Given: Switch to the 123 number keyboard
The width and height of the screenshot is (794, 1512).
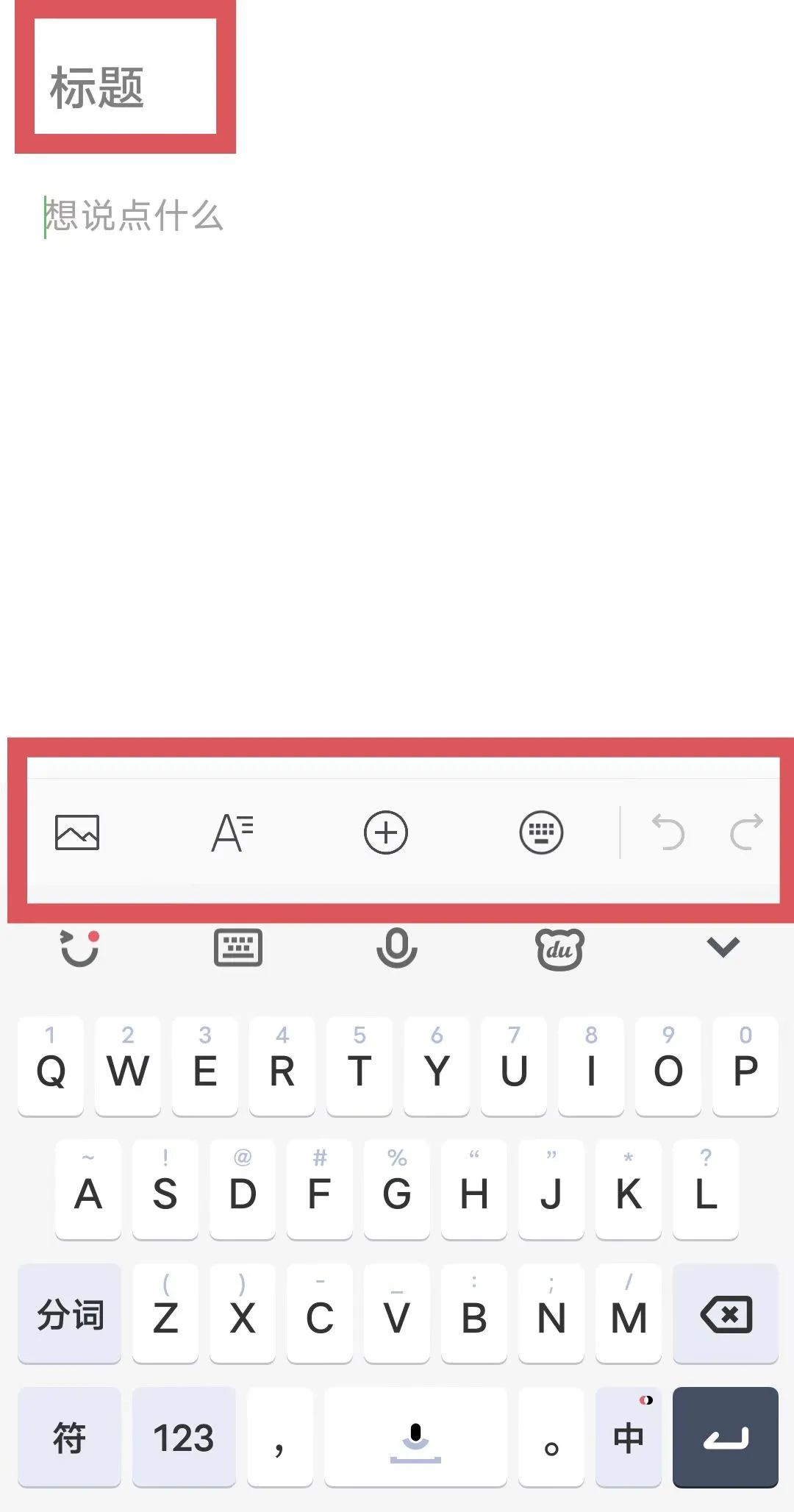Looking at the screenshot, I should click(184, 1437).
